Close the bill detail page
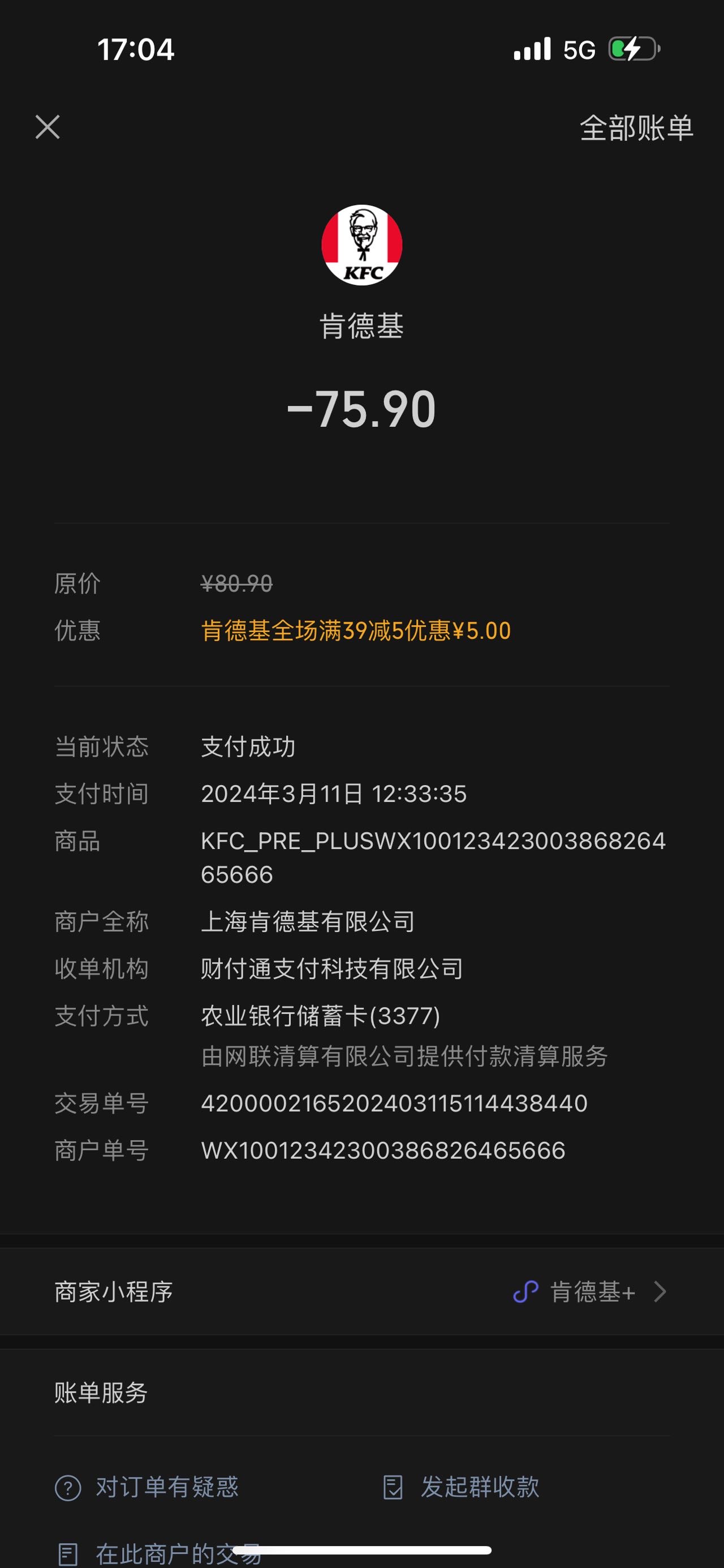The height and width of the screenshot is (1568, 724). (48, 127)
